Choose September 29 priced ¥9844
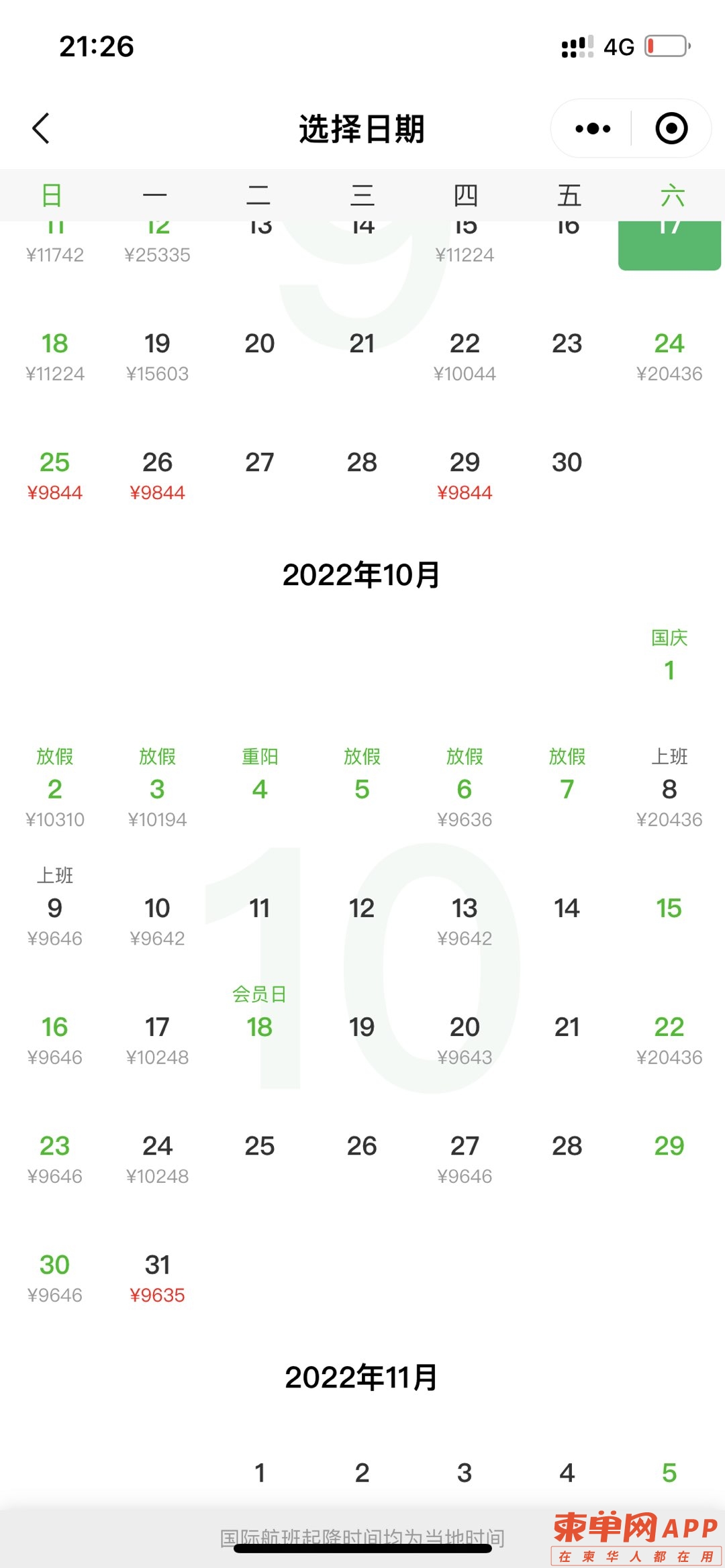The image size is (725, 1568). (465, 474)
